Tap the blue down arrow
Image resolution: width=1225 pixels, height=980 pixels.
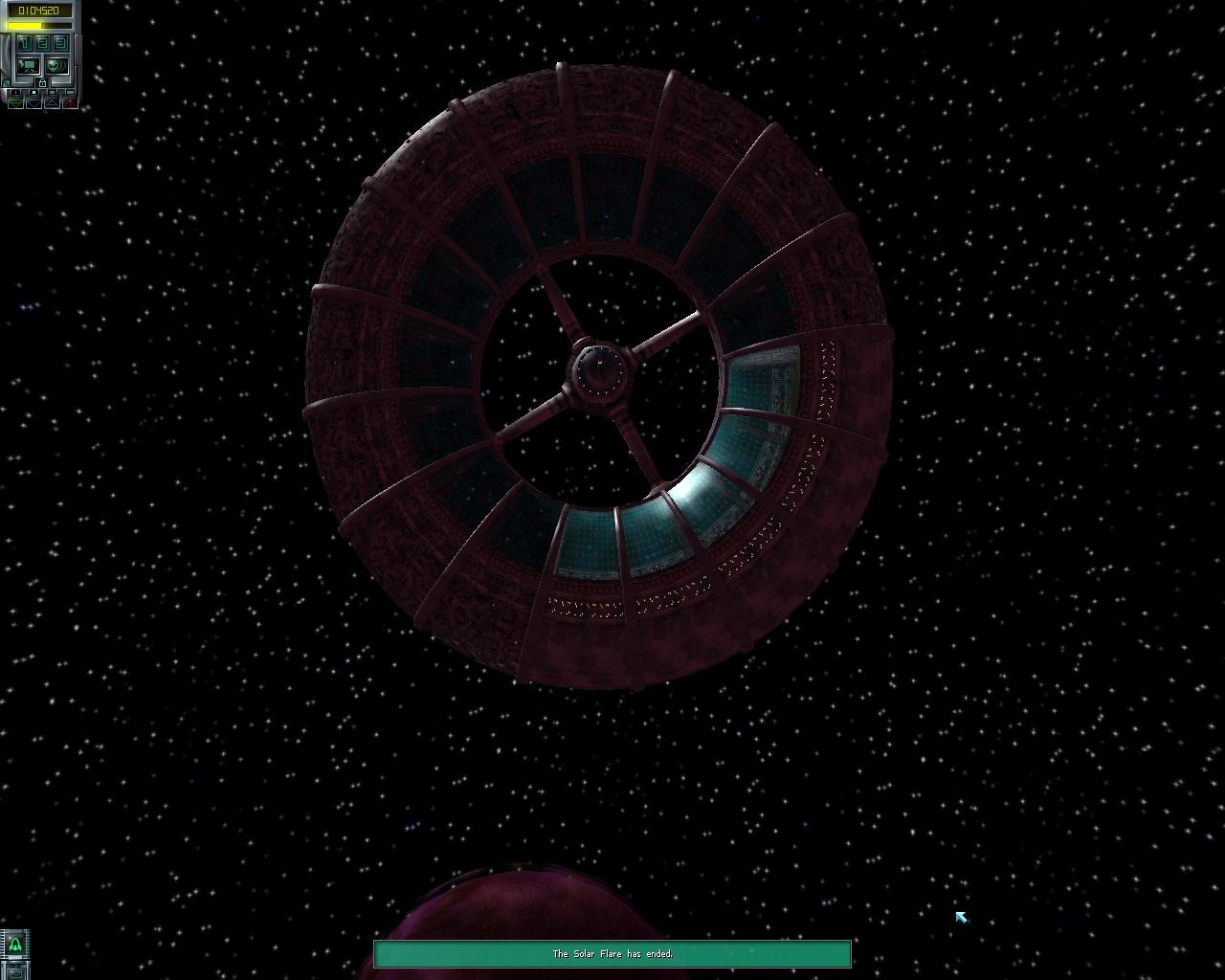coord(33,103)
